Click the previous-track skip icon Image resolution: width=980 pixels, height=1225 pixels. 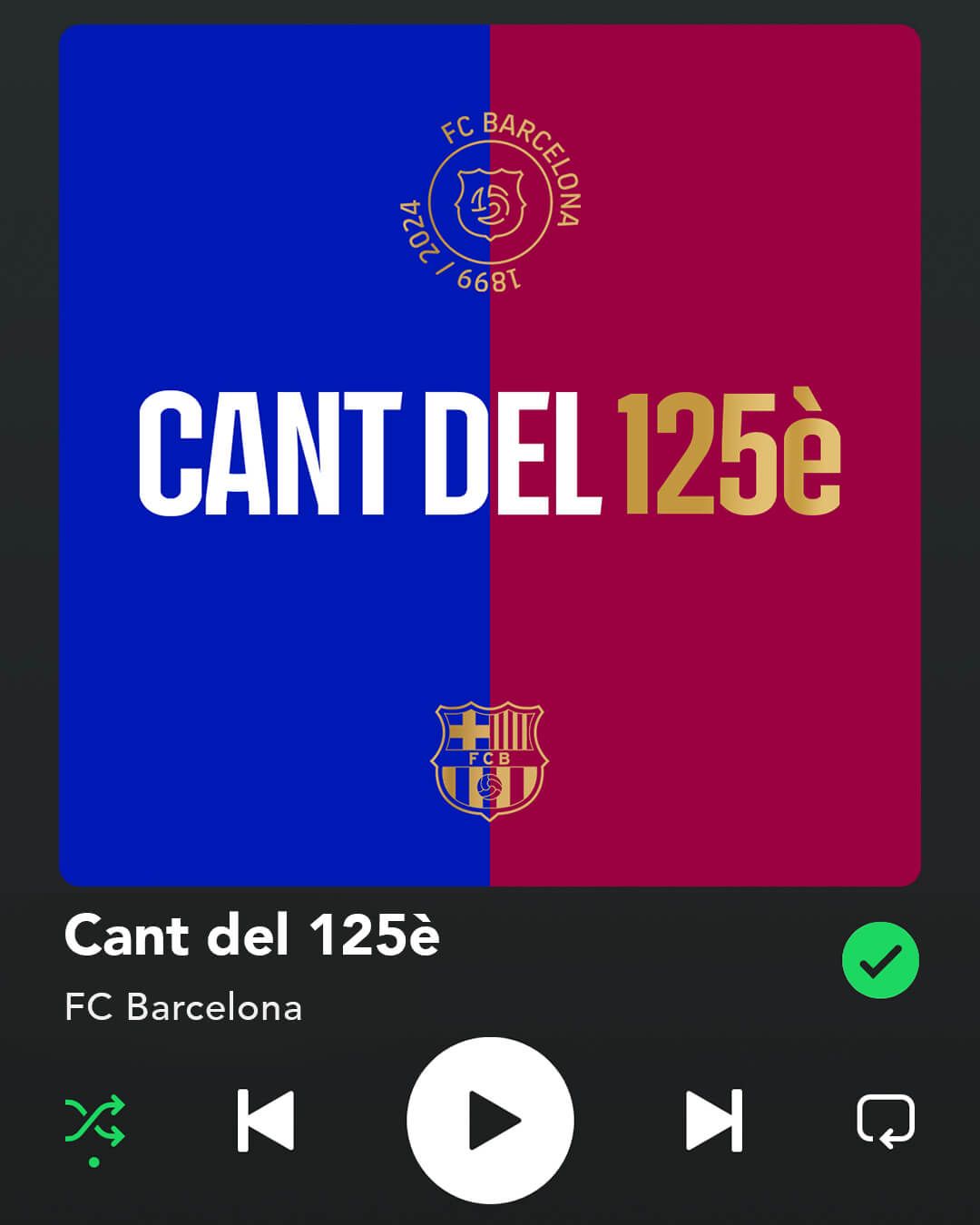coord(263,1119)
